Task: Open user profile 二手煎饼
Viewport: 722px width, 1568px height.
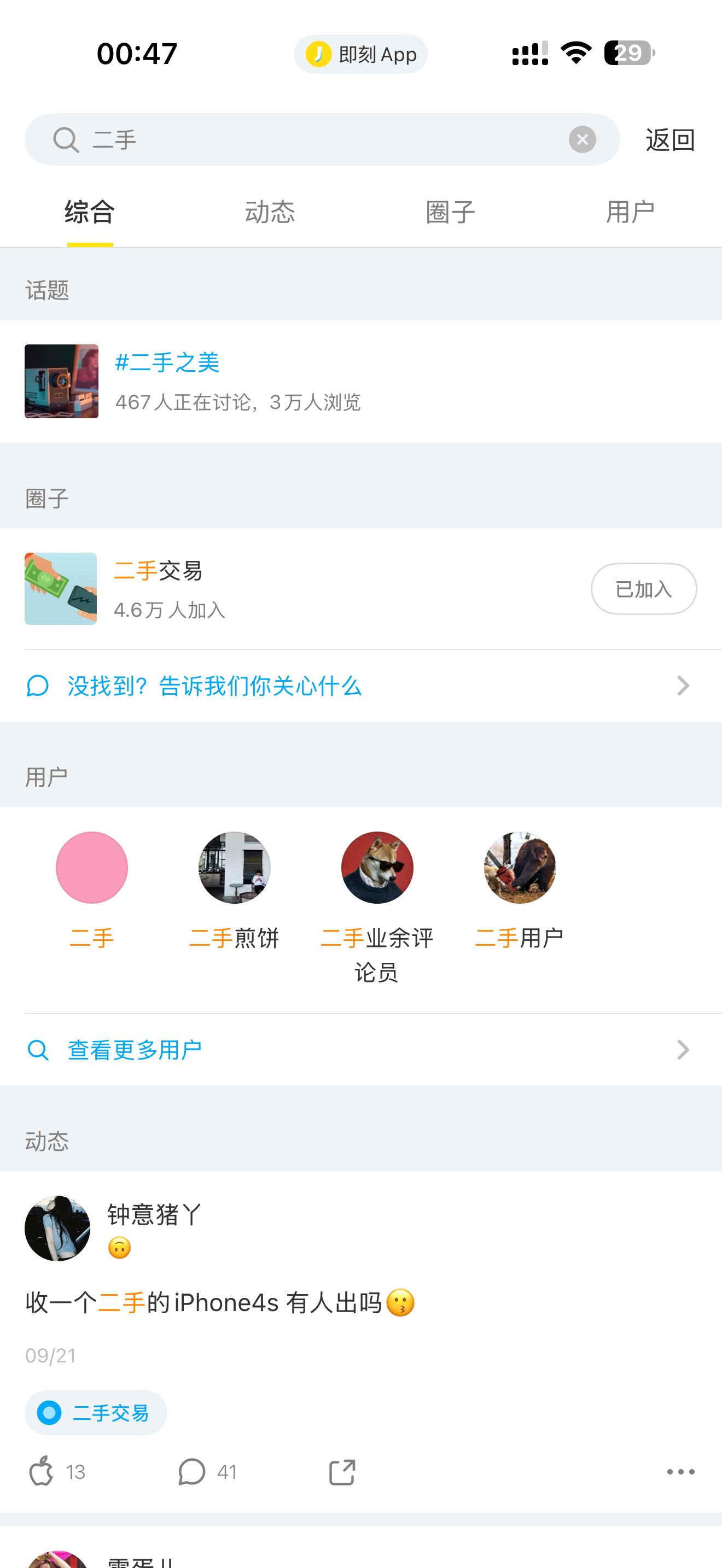Action: [x=234, y=868]
